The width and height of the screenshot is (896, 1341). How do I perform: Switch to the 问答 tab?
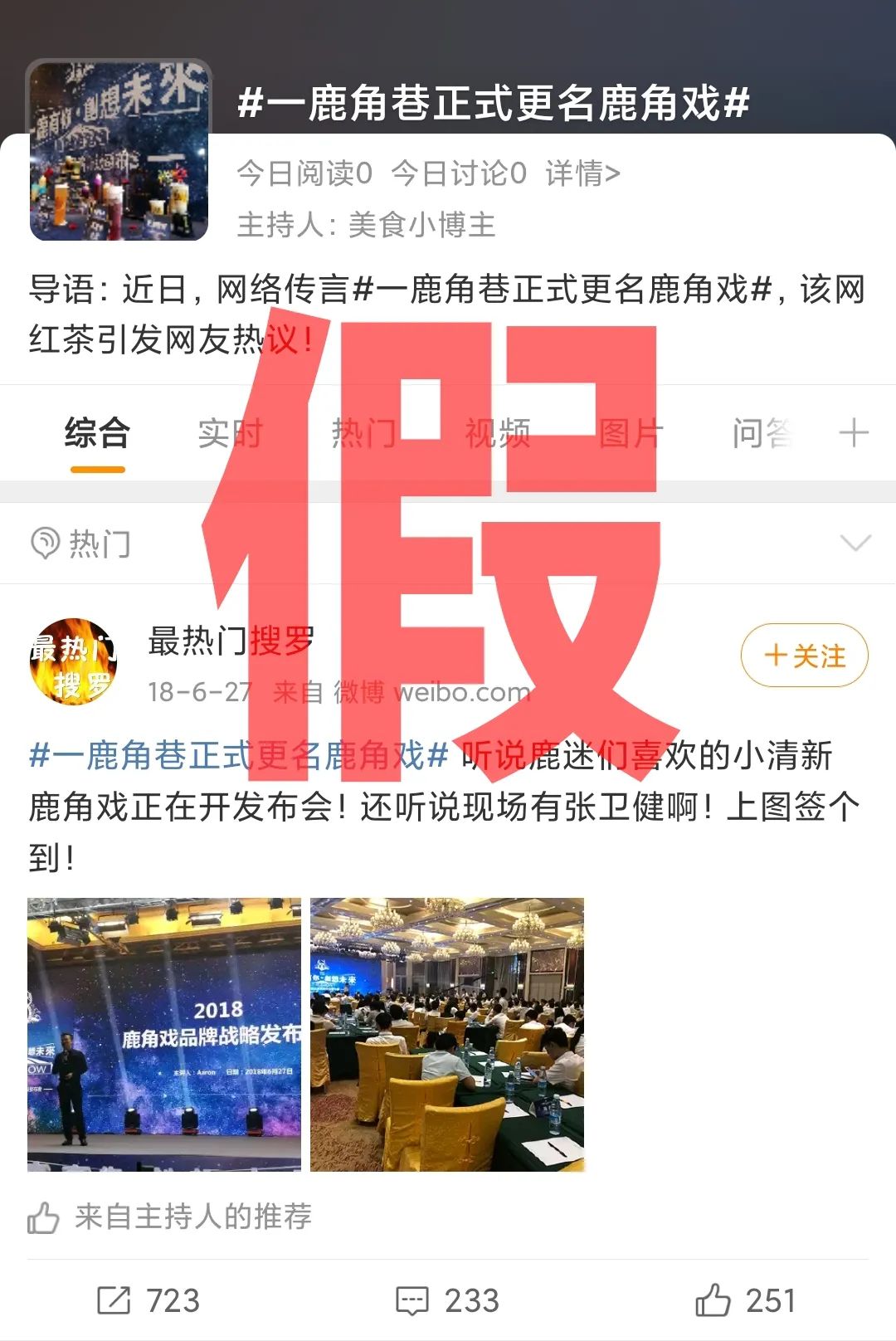coord(762,433)
